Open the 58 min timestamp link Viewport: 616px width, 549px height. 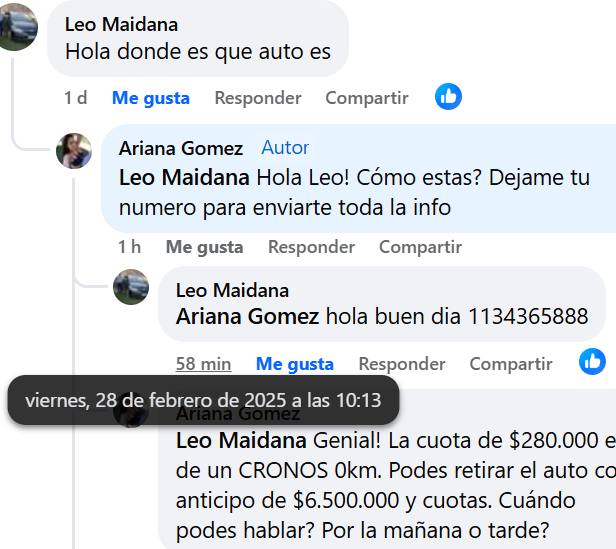[203, 364]
